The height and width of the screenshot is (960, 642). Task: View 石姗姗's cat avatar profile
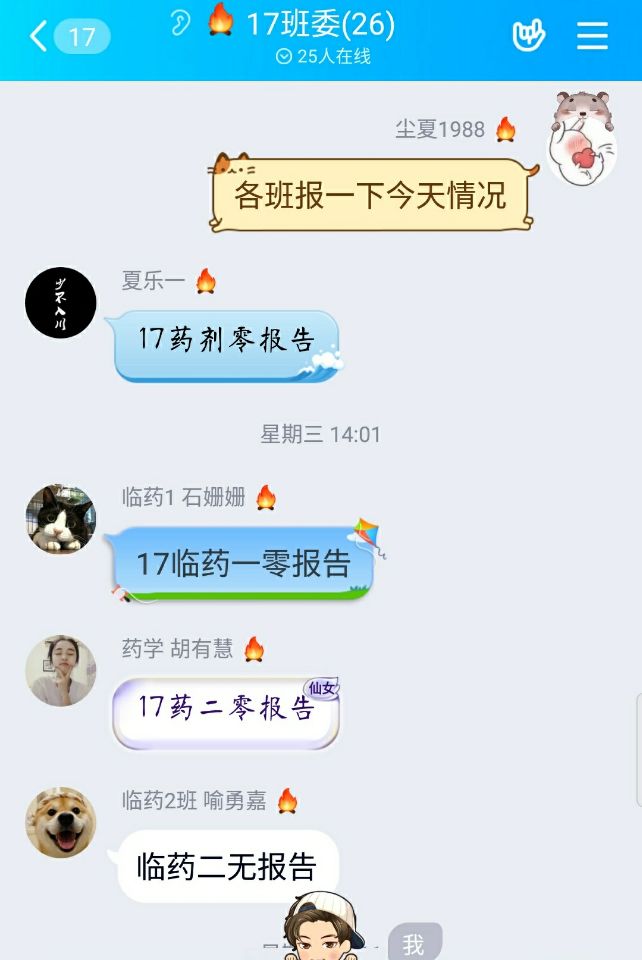[61, 519]
